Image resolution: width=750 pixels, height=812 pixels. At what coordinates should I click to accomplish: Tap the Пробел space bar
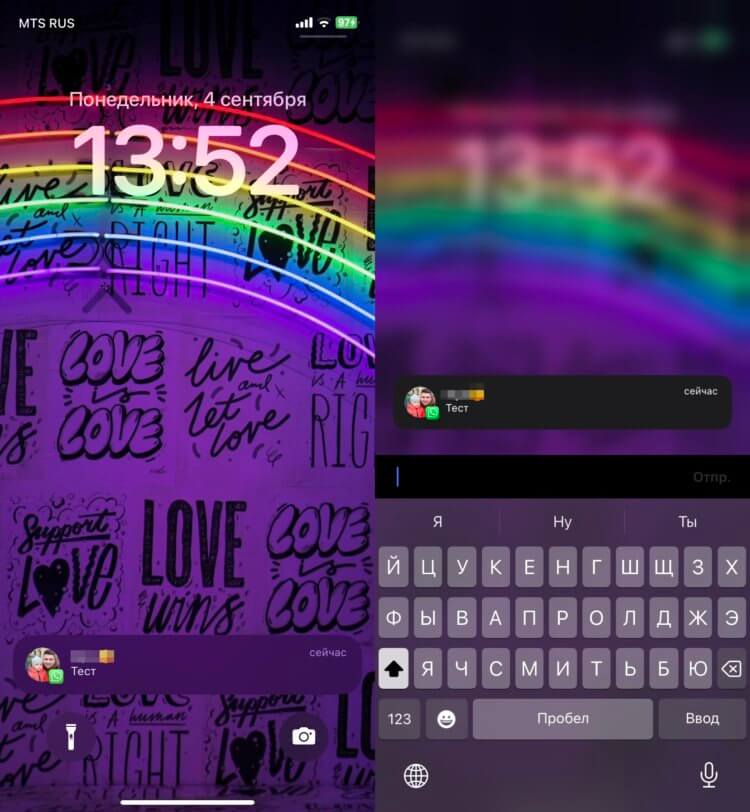coord(562,719)
